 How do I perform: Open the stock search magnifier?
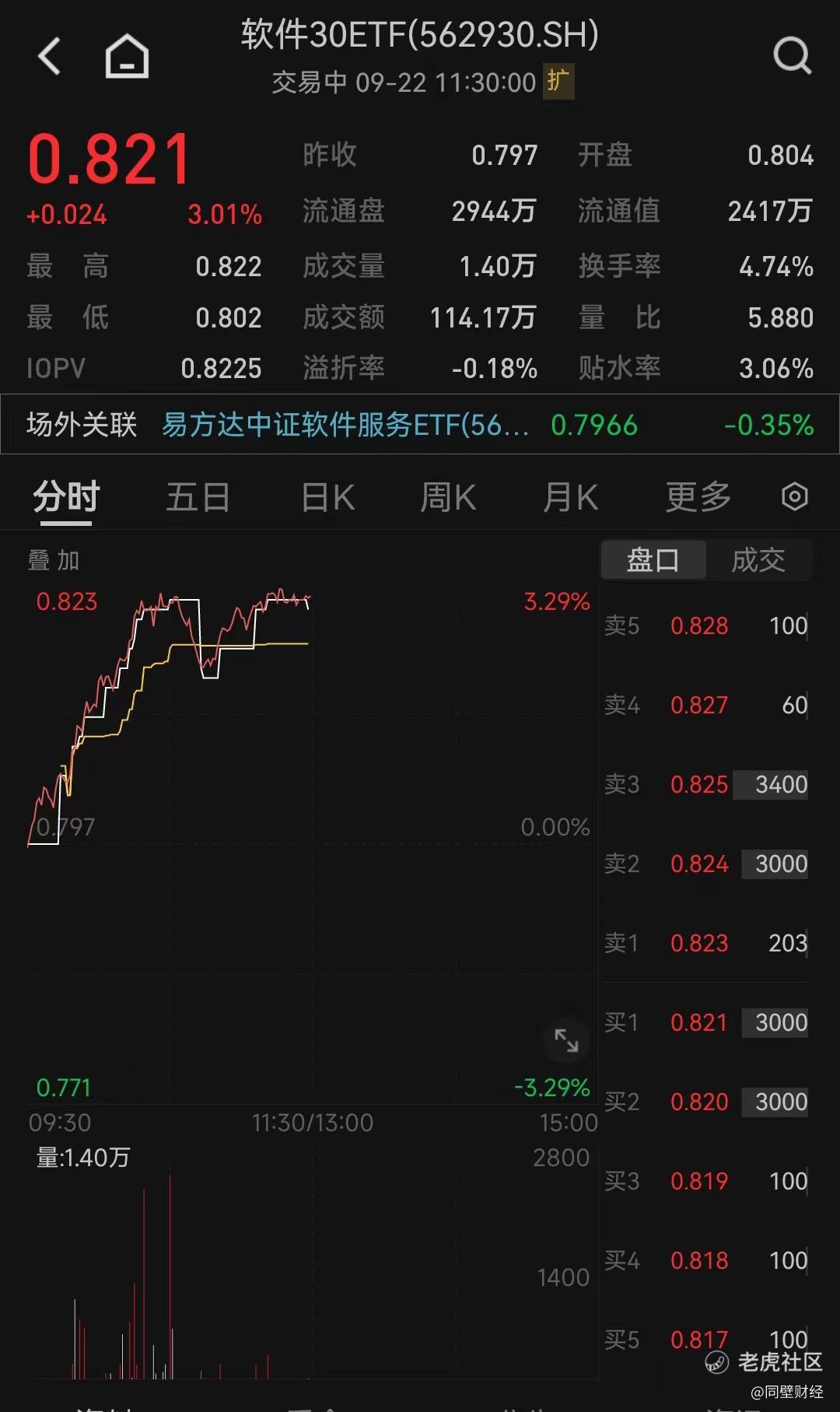792,56
